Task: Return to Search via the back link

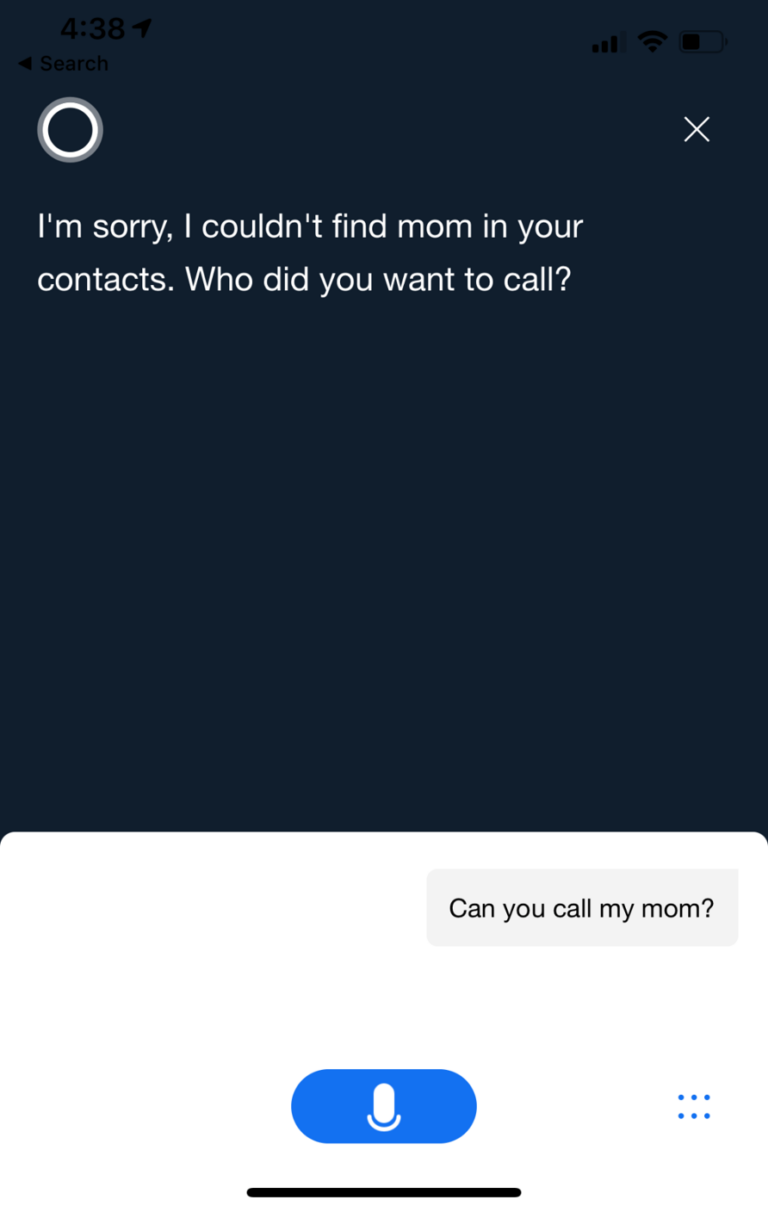Action: tap(63, 63)
